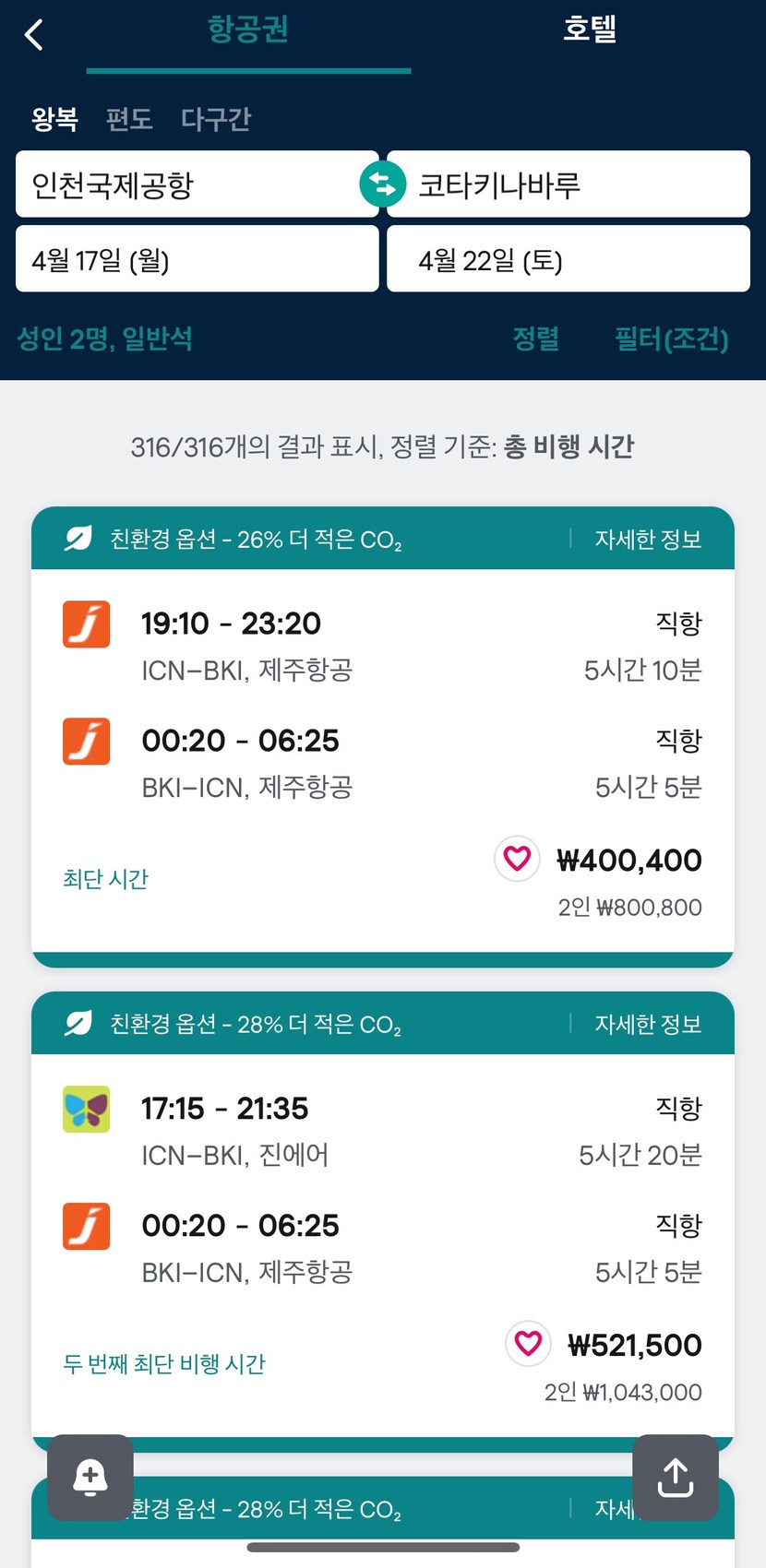Image resolution: width=766 pixels, height=1568 pixels.
Task: Favorite the ₩521,500 flight with the heart icon
Action: point(528,1343)
